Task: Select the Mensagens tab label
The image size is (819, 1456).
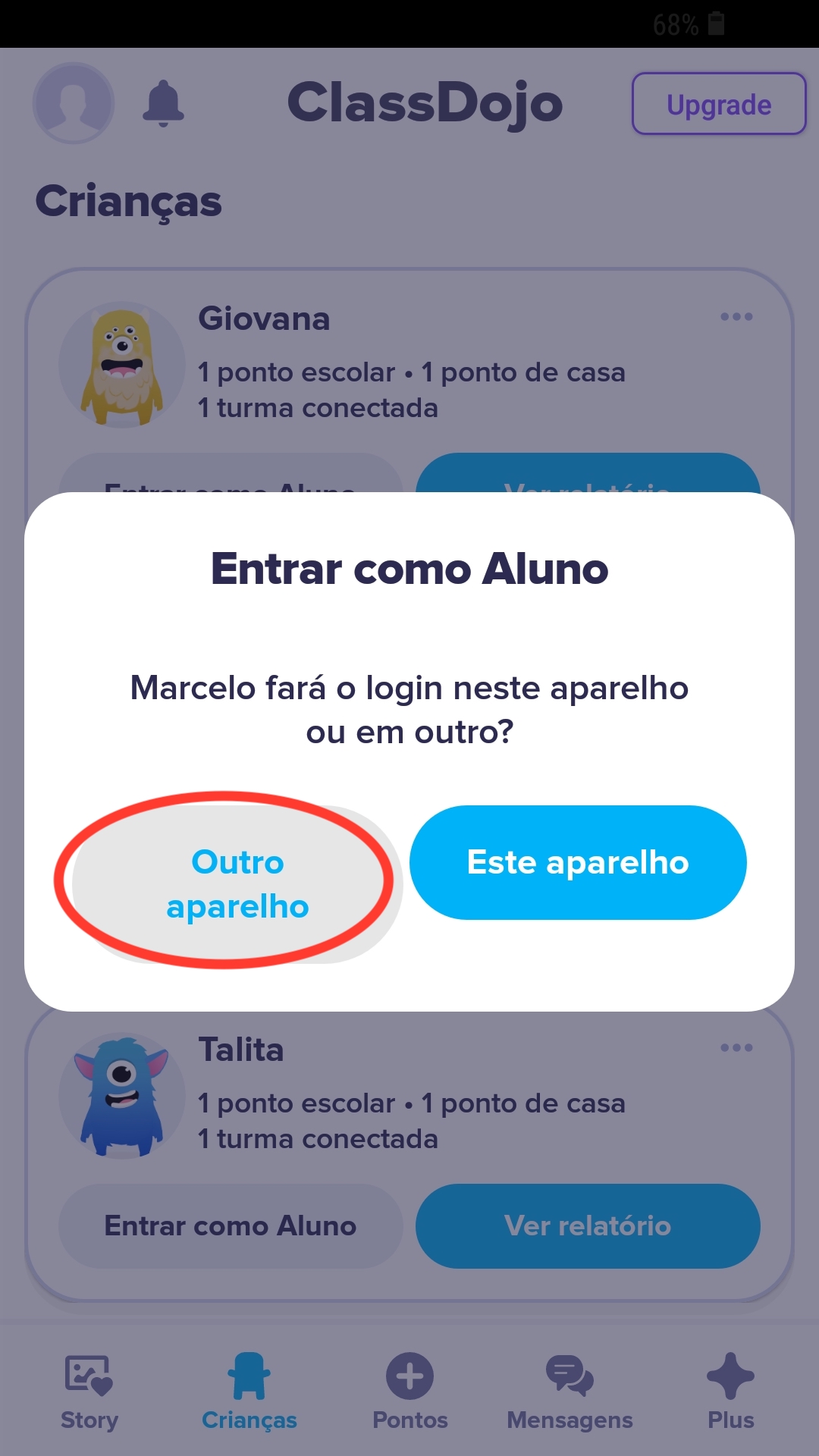Action: [x=569, y=1419]
